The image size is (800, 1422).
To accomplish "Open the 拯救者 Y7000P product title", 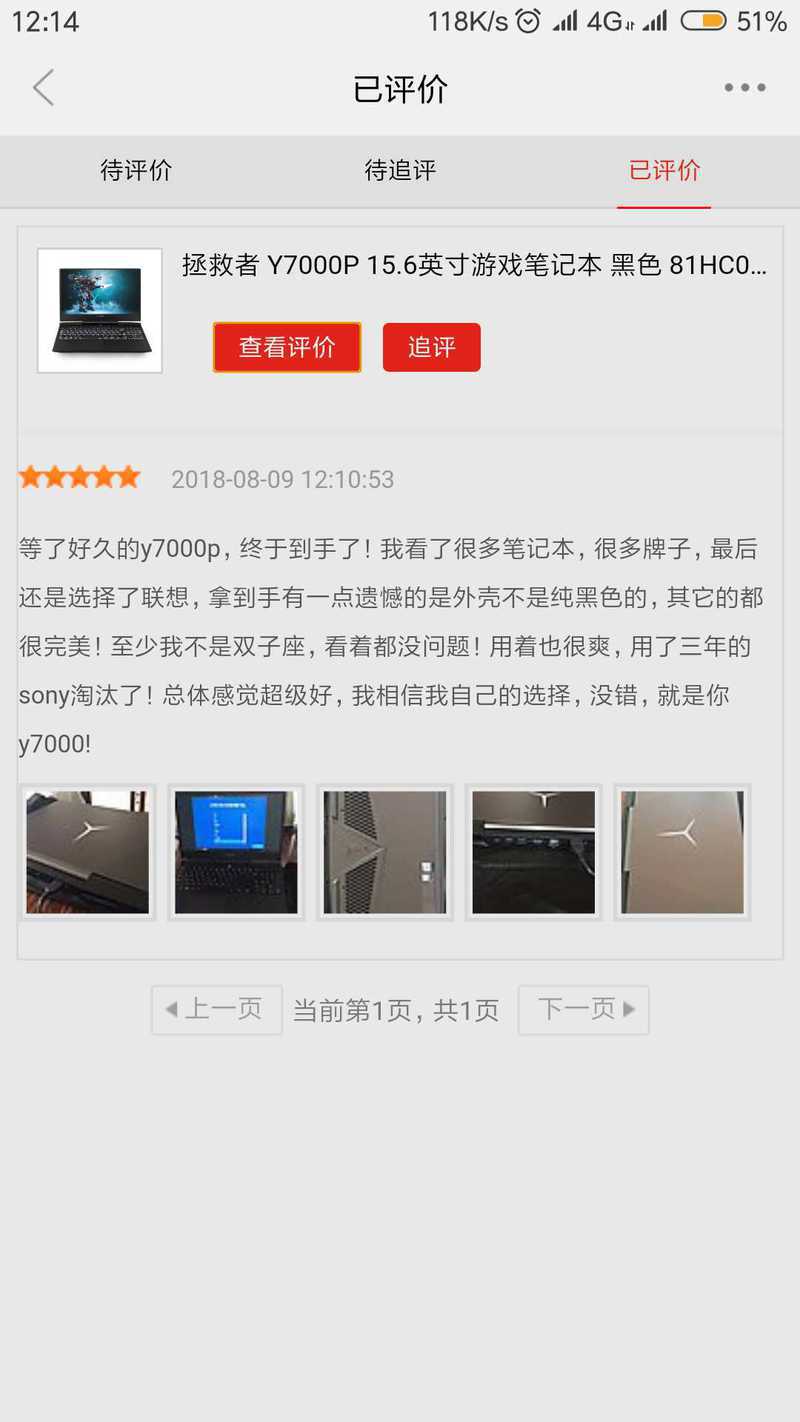I will pos(474,265).
